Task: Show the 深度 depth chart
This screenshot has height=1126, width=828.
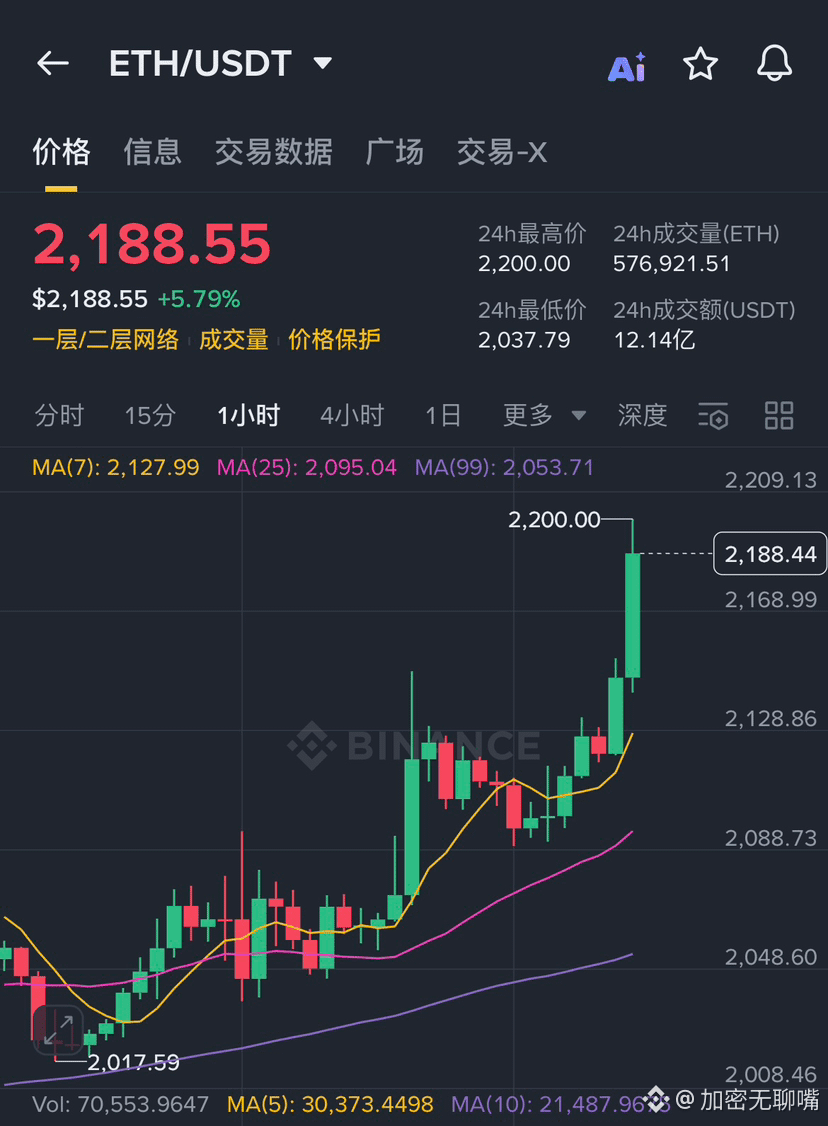Action: tap(642, 415)
